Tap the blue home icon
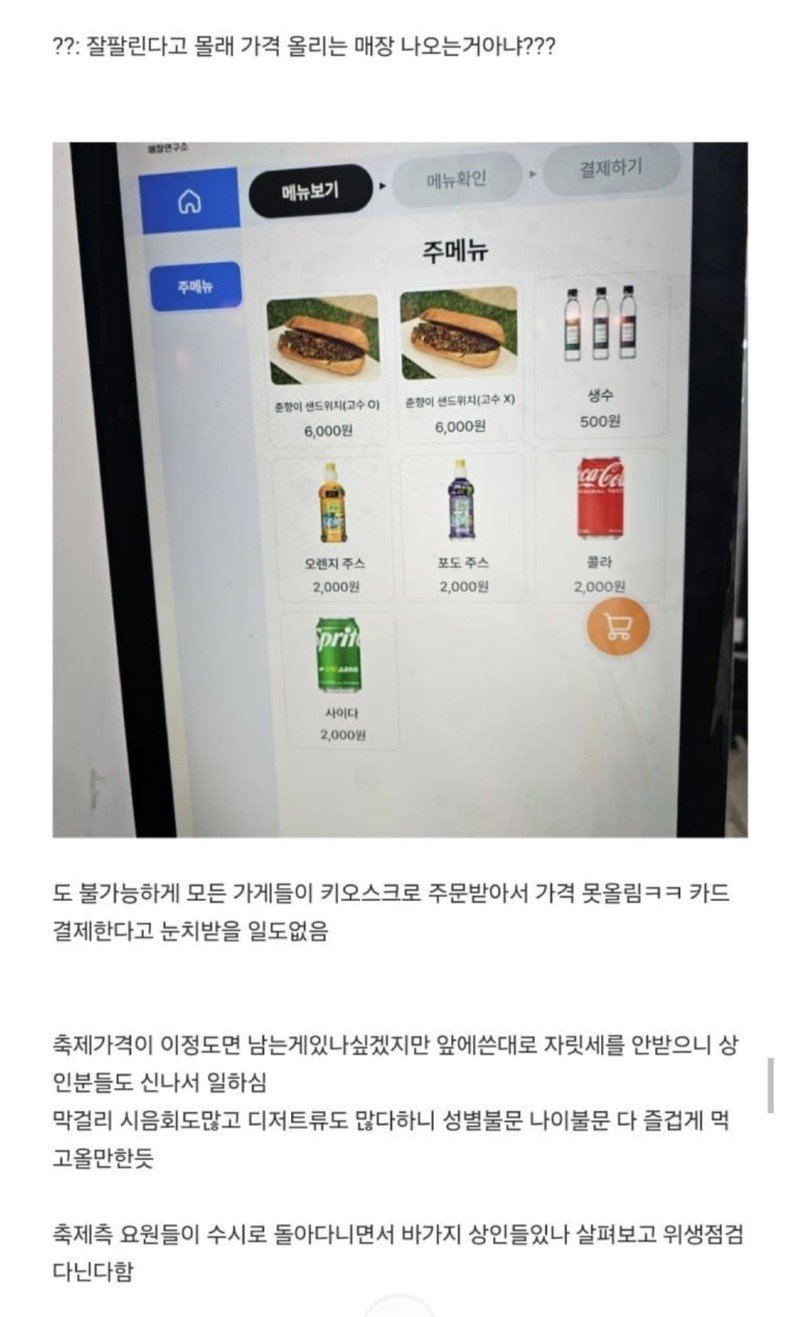This screenshot has width=800, height=1317. [x=187, y=200]
